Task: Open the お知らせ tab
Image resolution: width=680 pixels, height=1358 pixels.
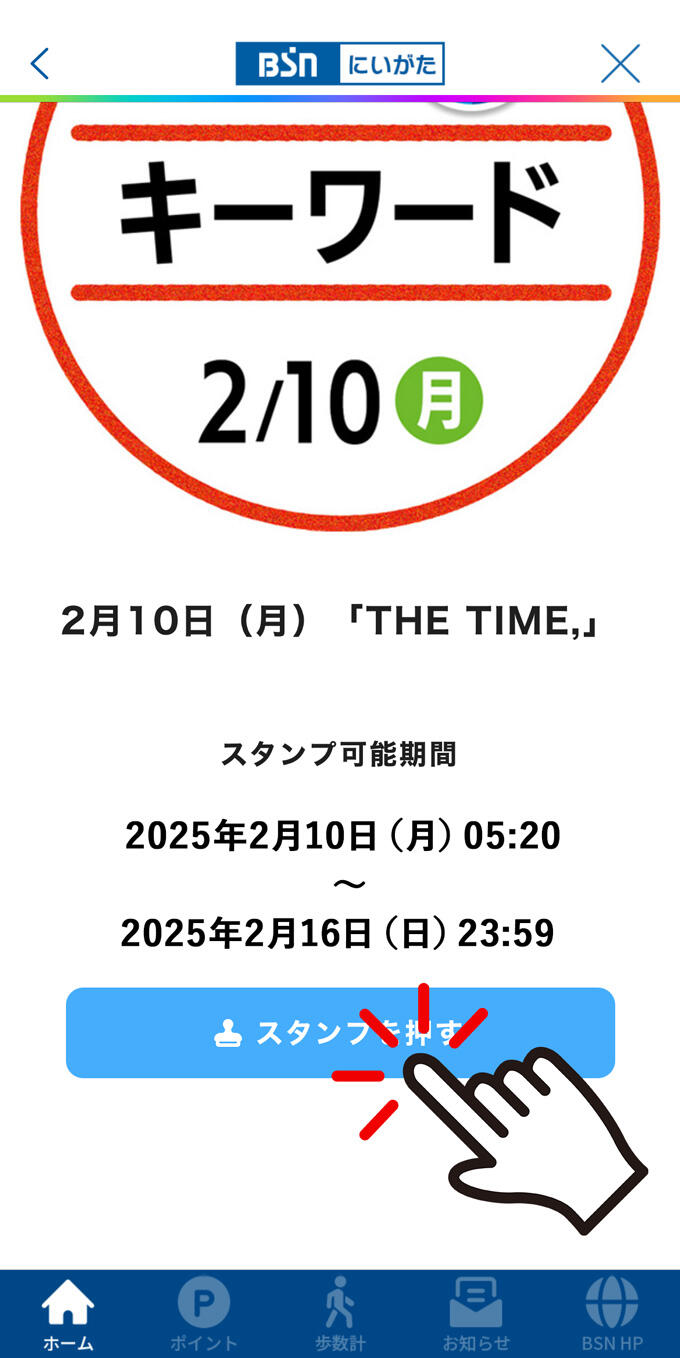Action: click(476, 1314)
